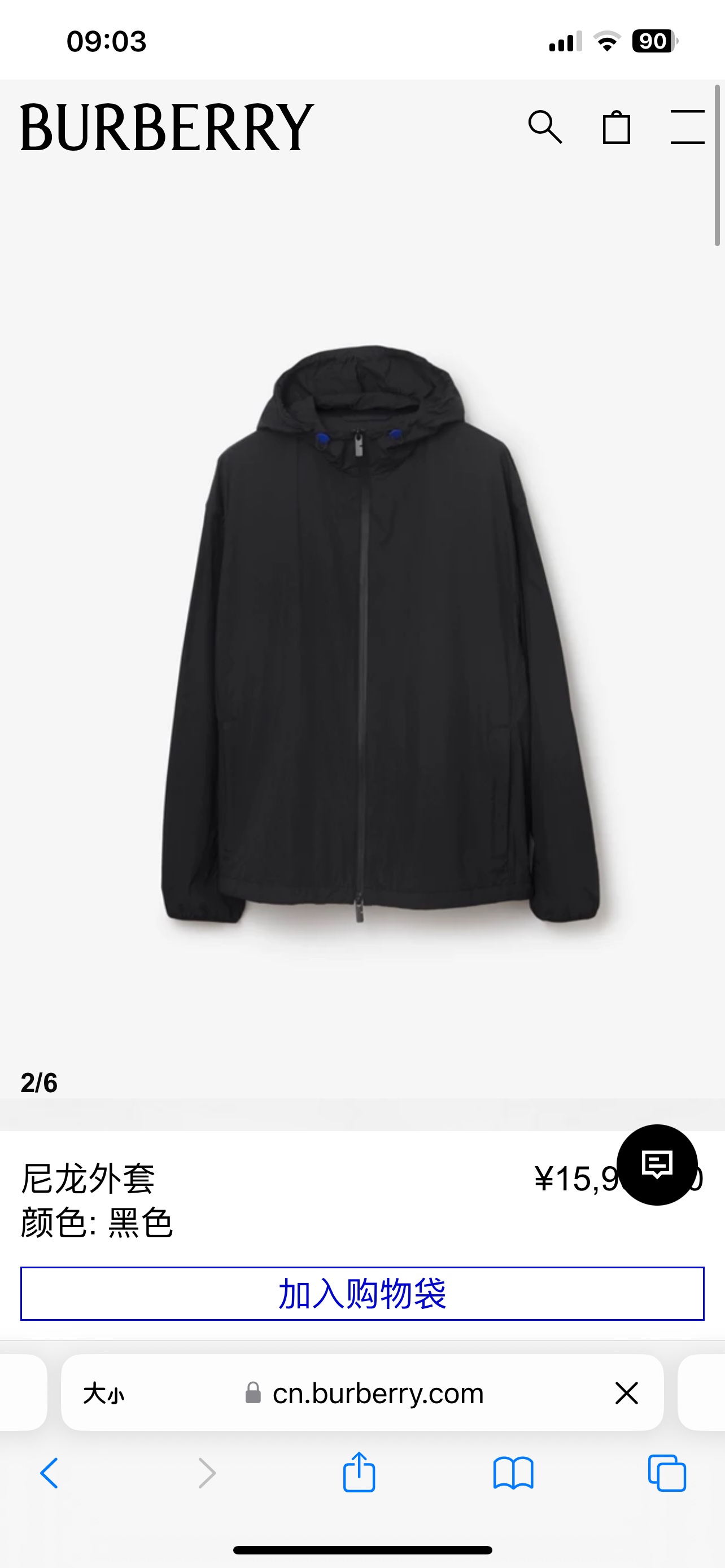Tap the cn.burberry.com address bar
This screenshot has height=1568, width=725.
377,1392
